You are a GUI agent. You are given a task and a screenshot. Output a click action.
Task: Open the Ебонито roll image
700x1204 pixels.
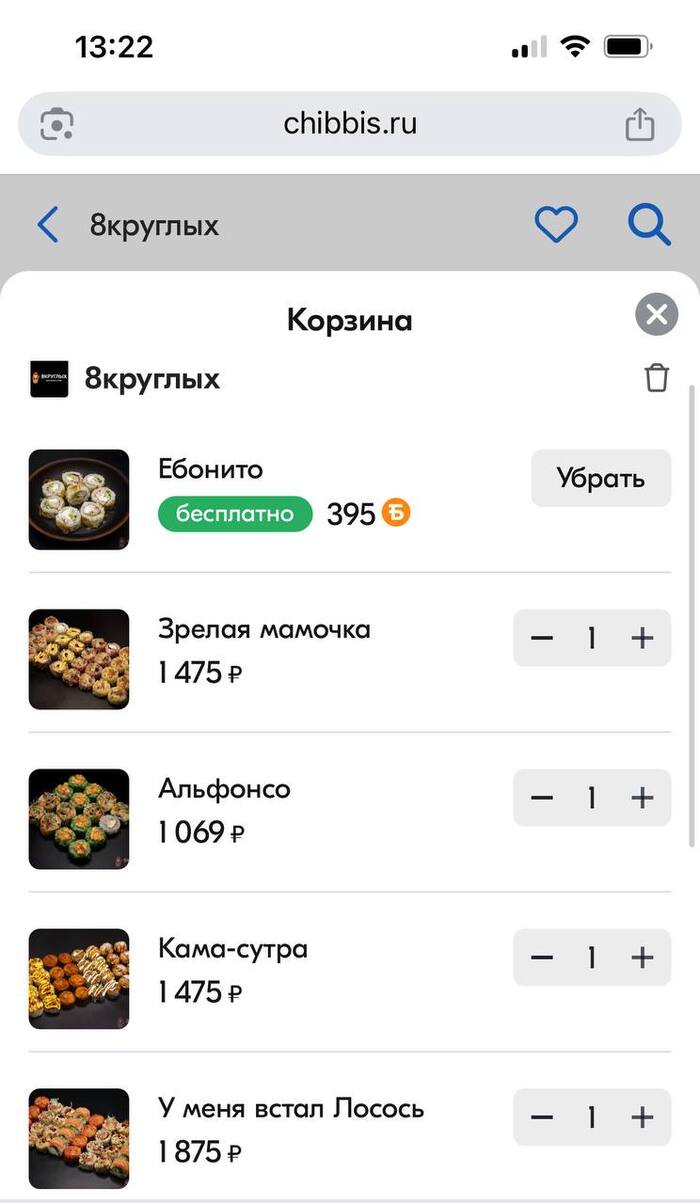[79, 499]
